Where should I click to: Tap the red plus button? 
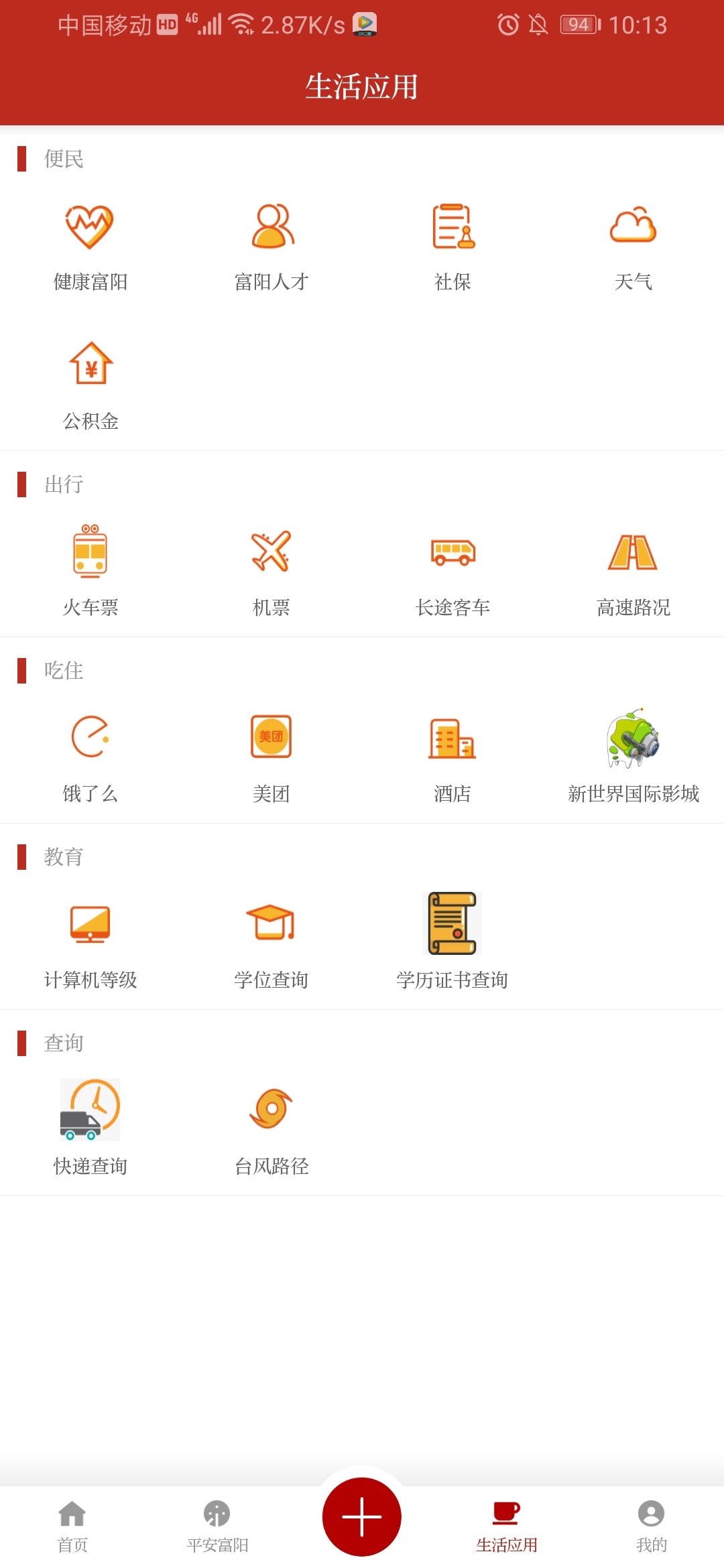(362, 1517)
